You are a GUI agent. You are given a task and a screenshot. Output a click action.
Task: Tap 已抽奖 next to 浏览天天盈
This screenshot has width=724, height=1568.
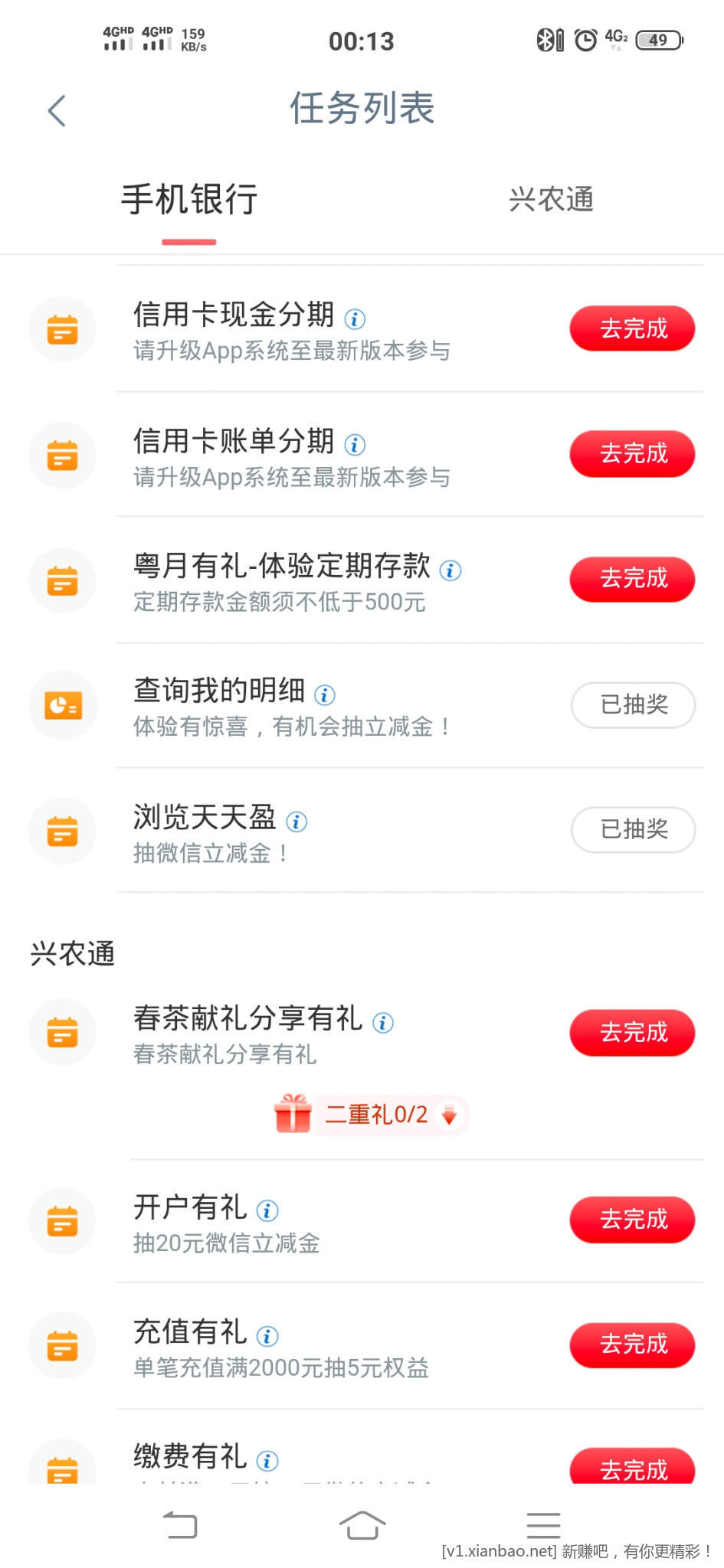(633, 829)
